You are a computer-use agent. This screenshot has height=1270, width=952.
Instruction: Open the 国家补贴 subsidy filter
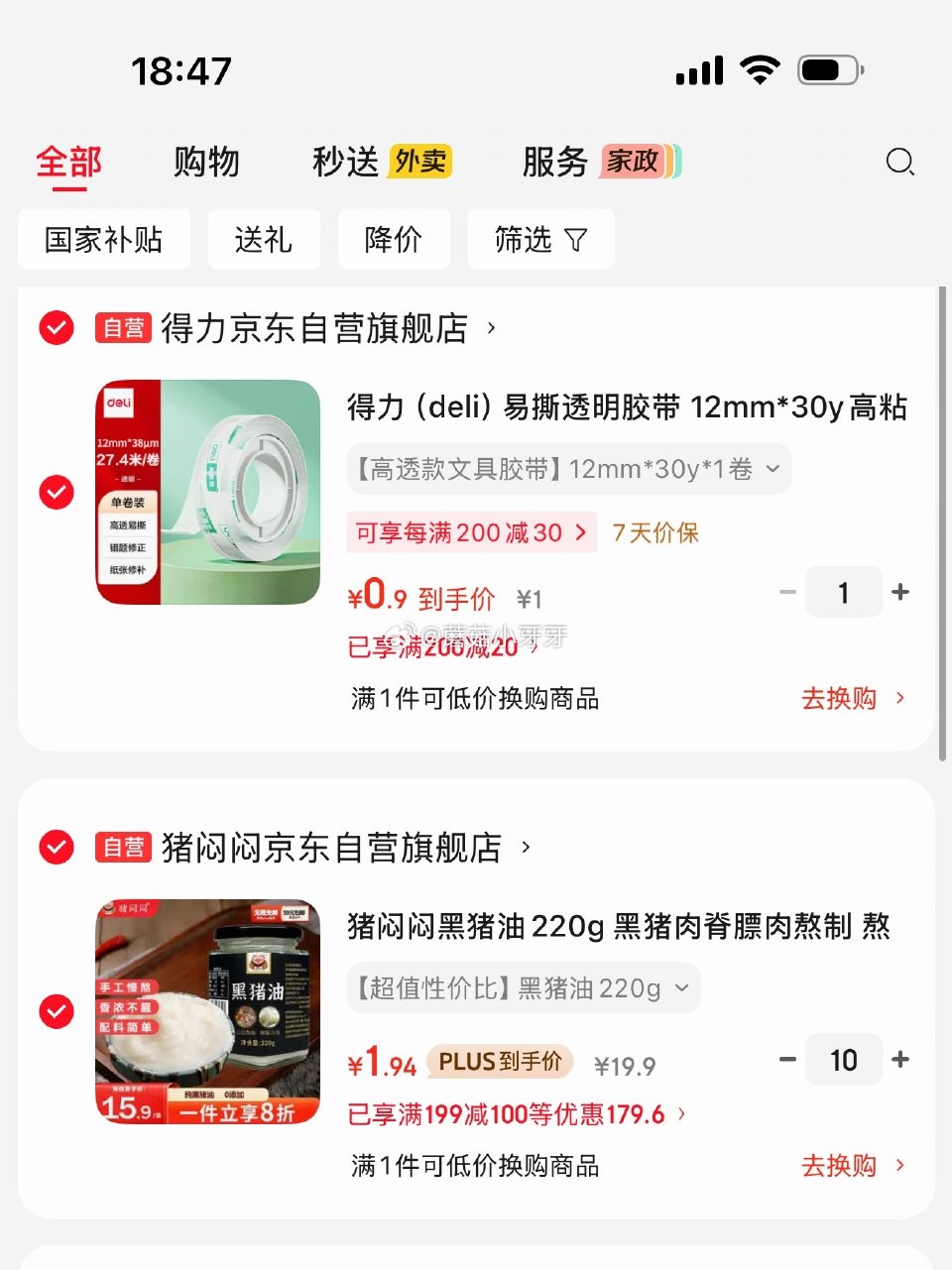click(x=103, y=239)
